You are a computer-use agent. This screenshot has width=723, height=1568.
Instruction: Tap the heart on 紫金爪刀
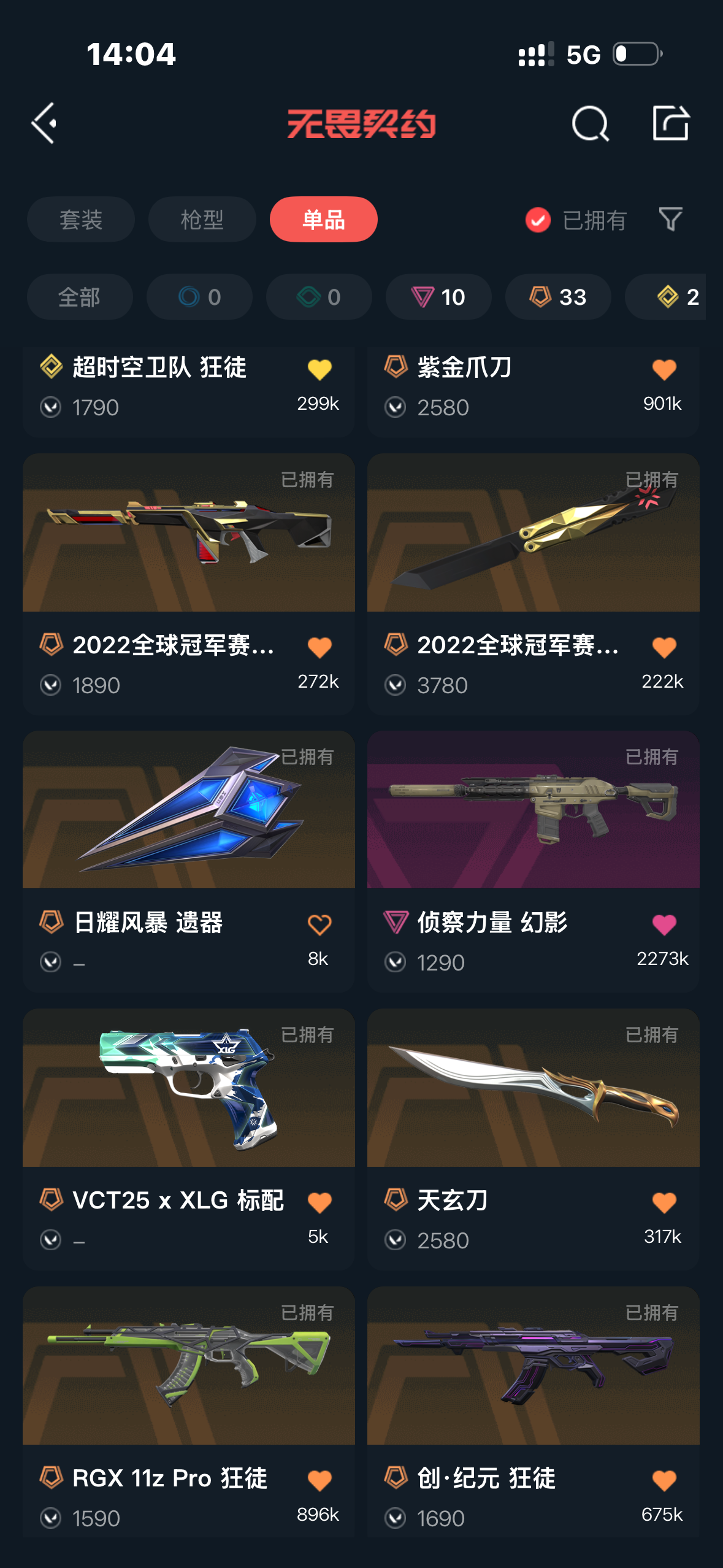(x=664, y=369)
